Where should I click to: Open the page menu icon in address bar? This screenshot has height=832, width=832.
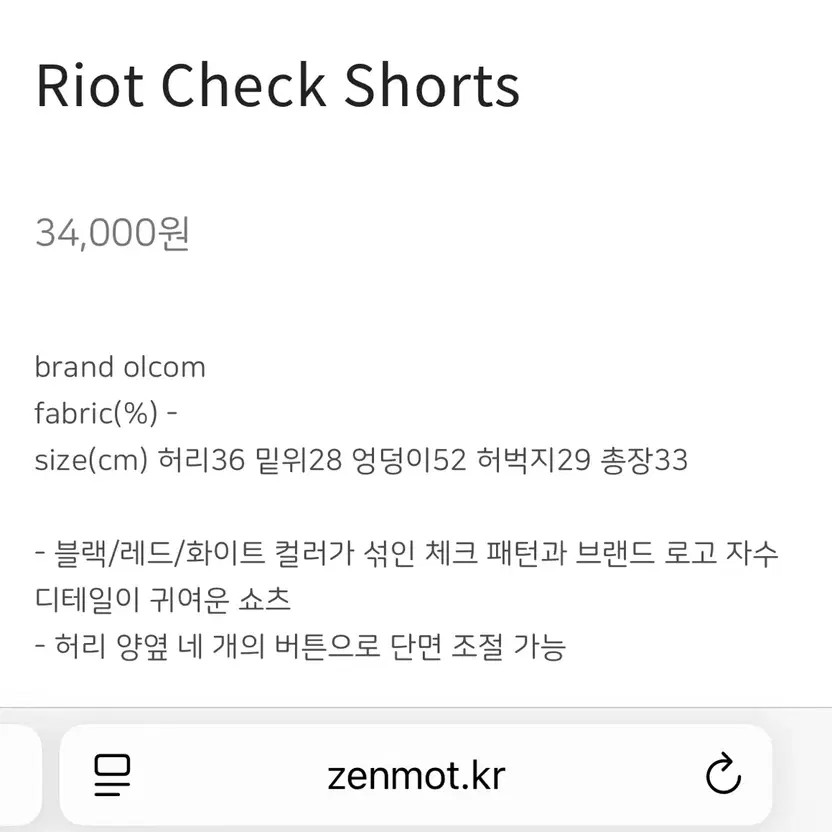(113, 775)
